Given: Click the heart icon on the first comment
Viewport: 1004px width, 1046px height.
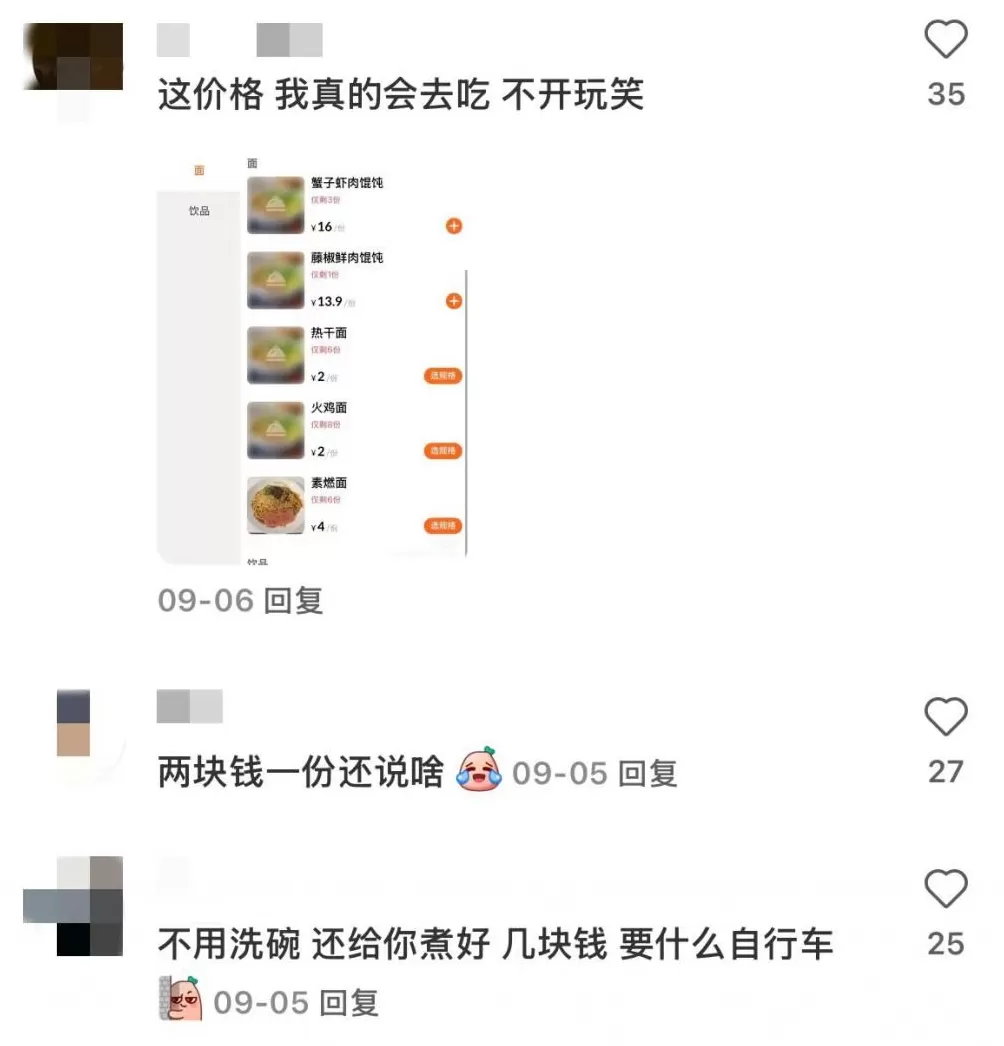Looking at the screenshot, I should pos(944,37).
